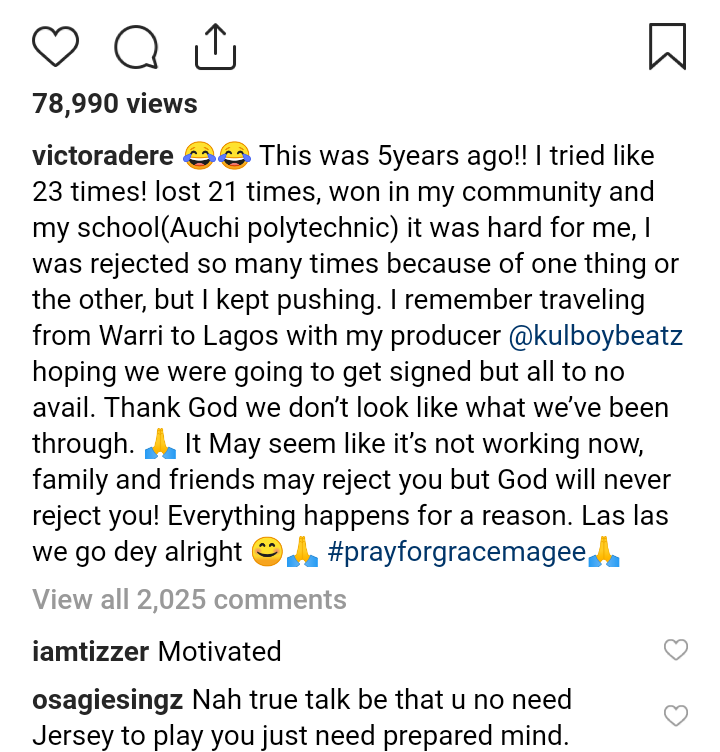Open the @kulboybeatz mention
This screenshot has height=752, width=720.
(x=596, y=336)
